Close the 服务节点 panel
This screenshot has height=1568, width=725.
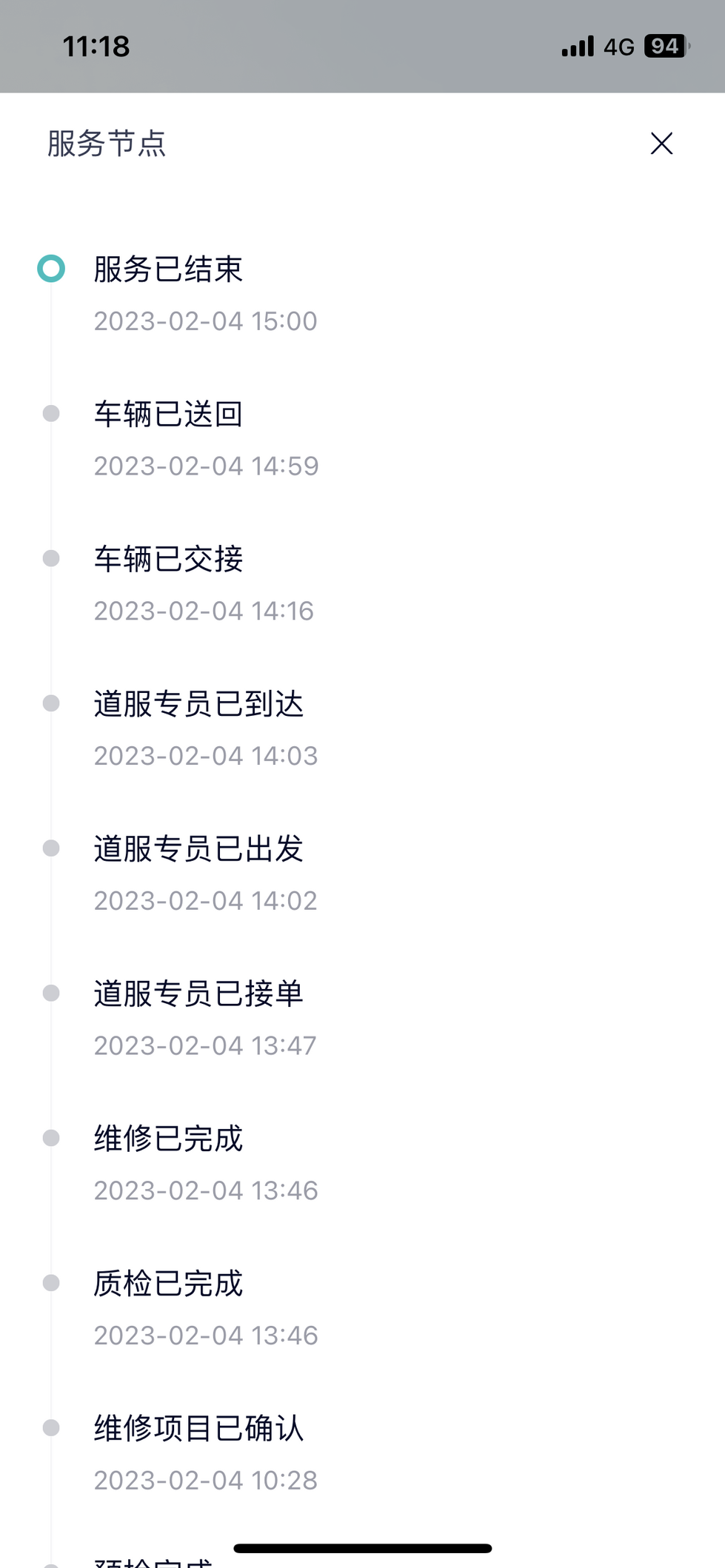661,144
